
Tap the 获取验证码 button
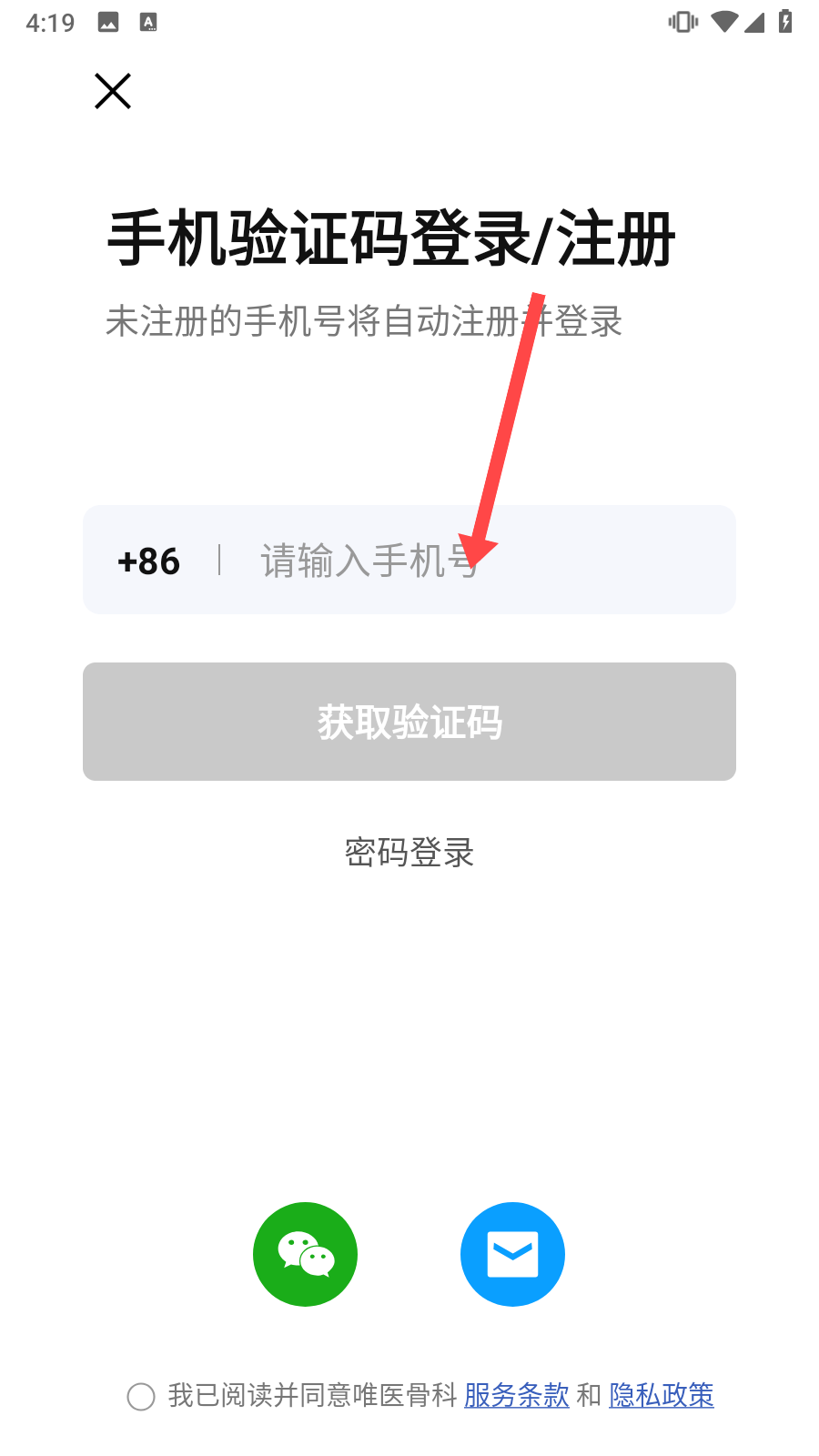pyautogui.click(x=409, y=722)
